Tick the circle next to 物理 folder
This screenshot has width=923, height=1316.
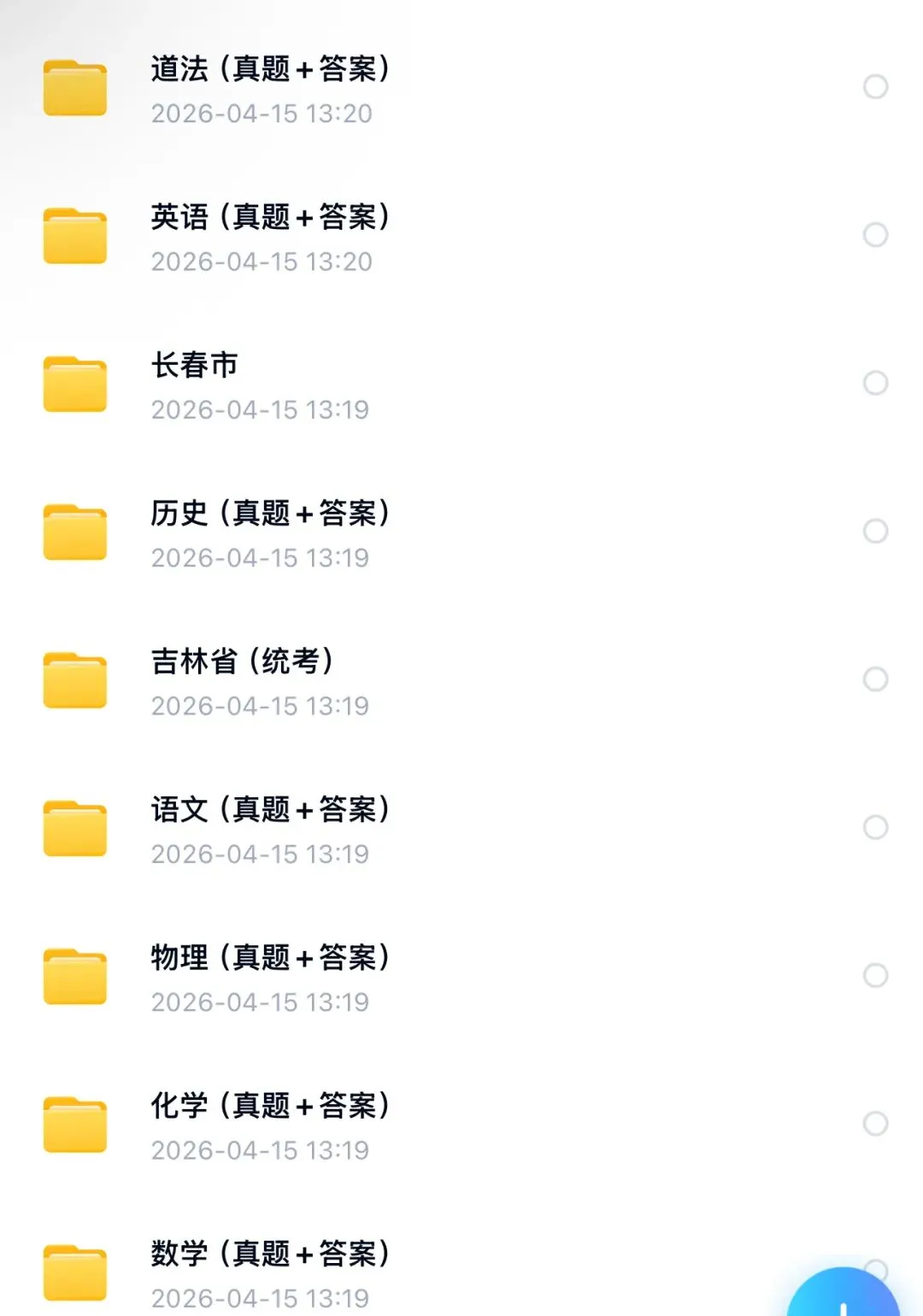(x=875, y=975)
